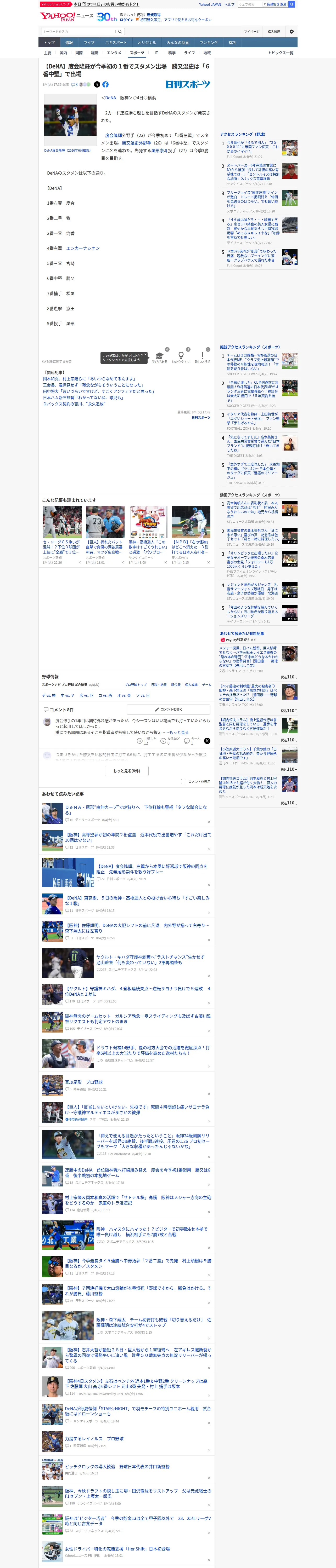Open the settings gear icon in header

coord(292,32)
